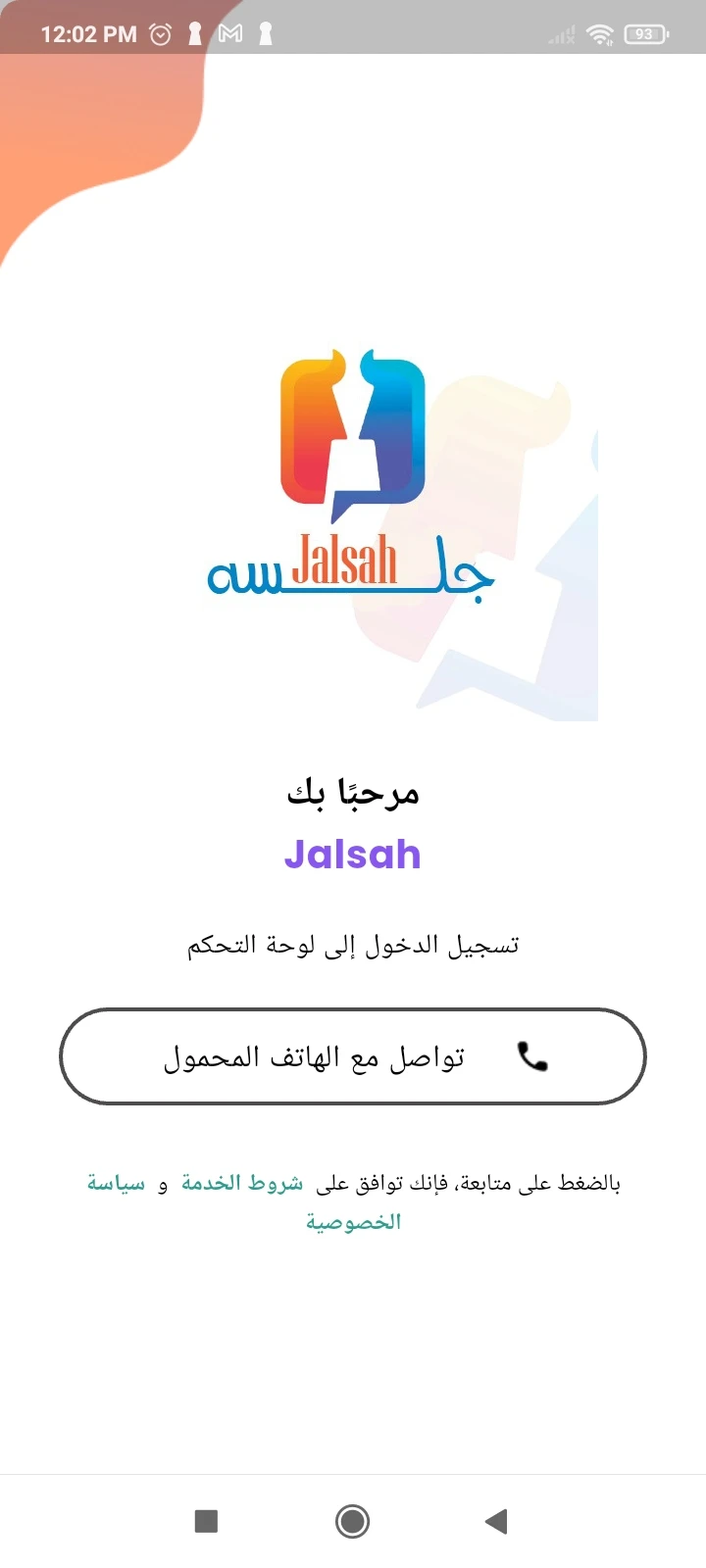The height and width of the screenshot is (1568, 706).
Task: Tap the 'مرحبًا بك' welcome heading
Action: pos(353,792)
